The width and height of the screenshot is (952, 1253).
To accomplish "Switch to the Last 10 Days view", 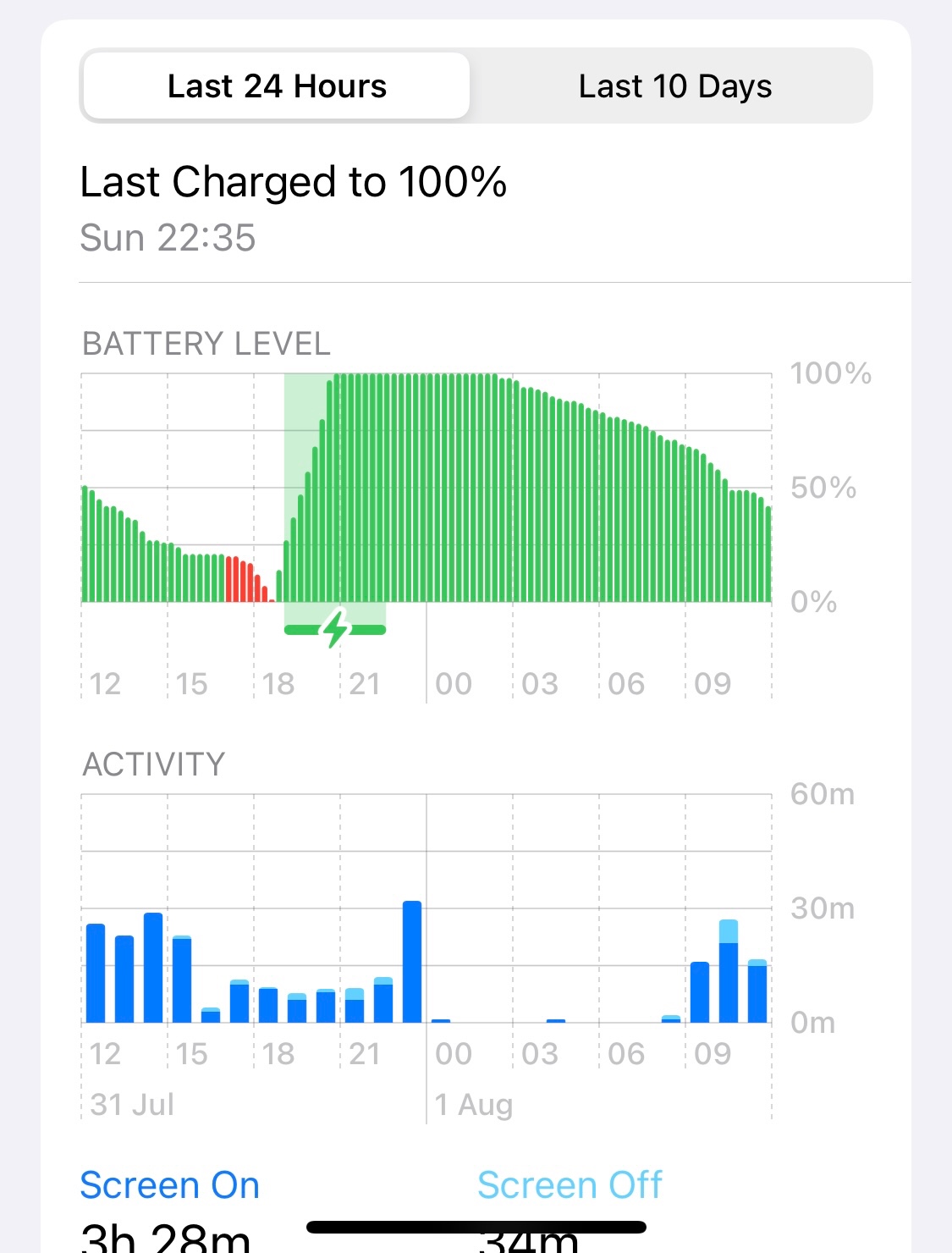I will point(674,86).
